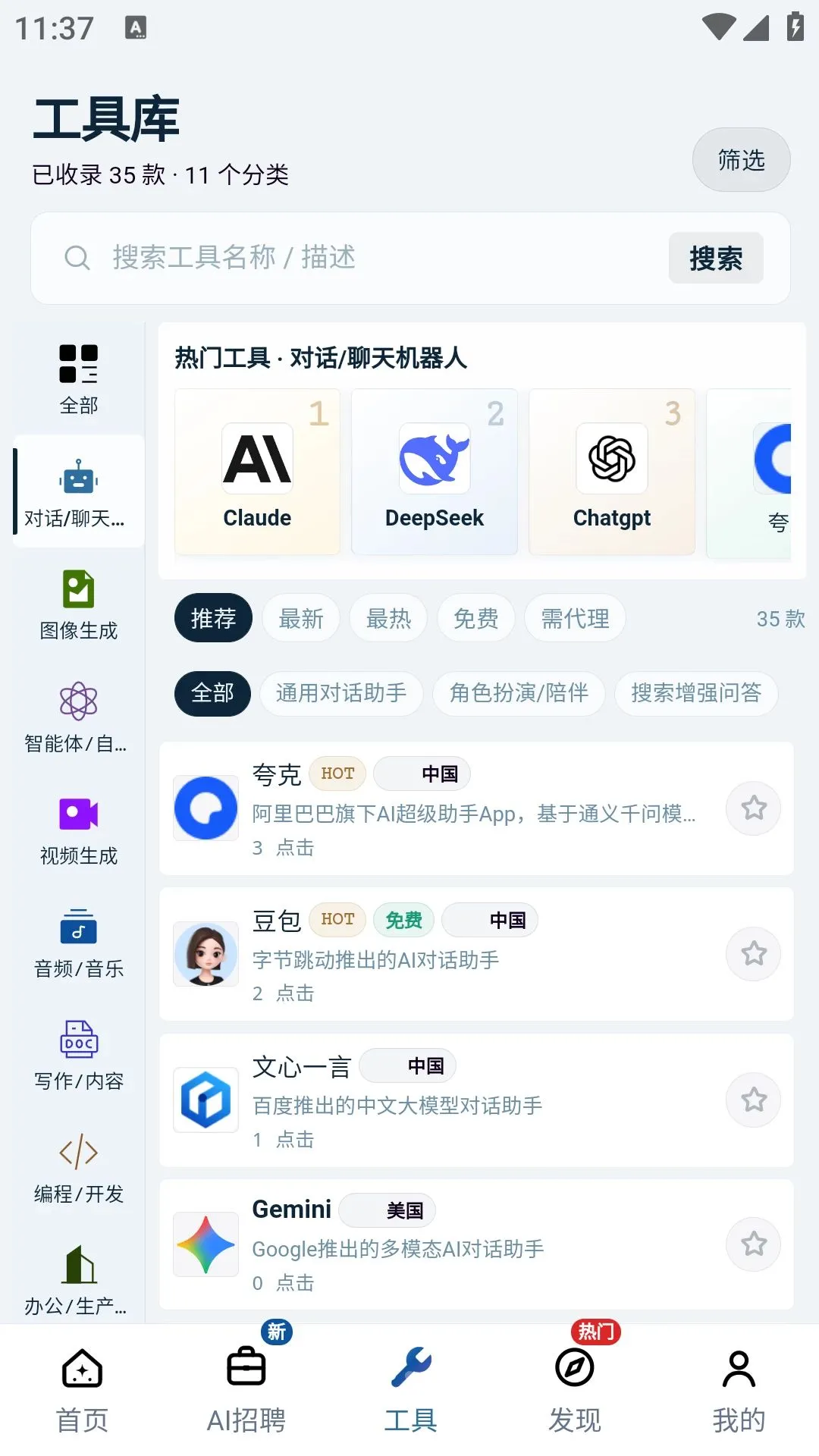The height and width of the screenshot is (1456, 819).
Task: Filter by the 免费 chip
Action: pyautogui.click(x=476, y=618)
